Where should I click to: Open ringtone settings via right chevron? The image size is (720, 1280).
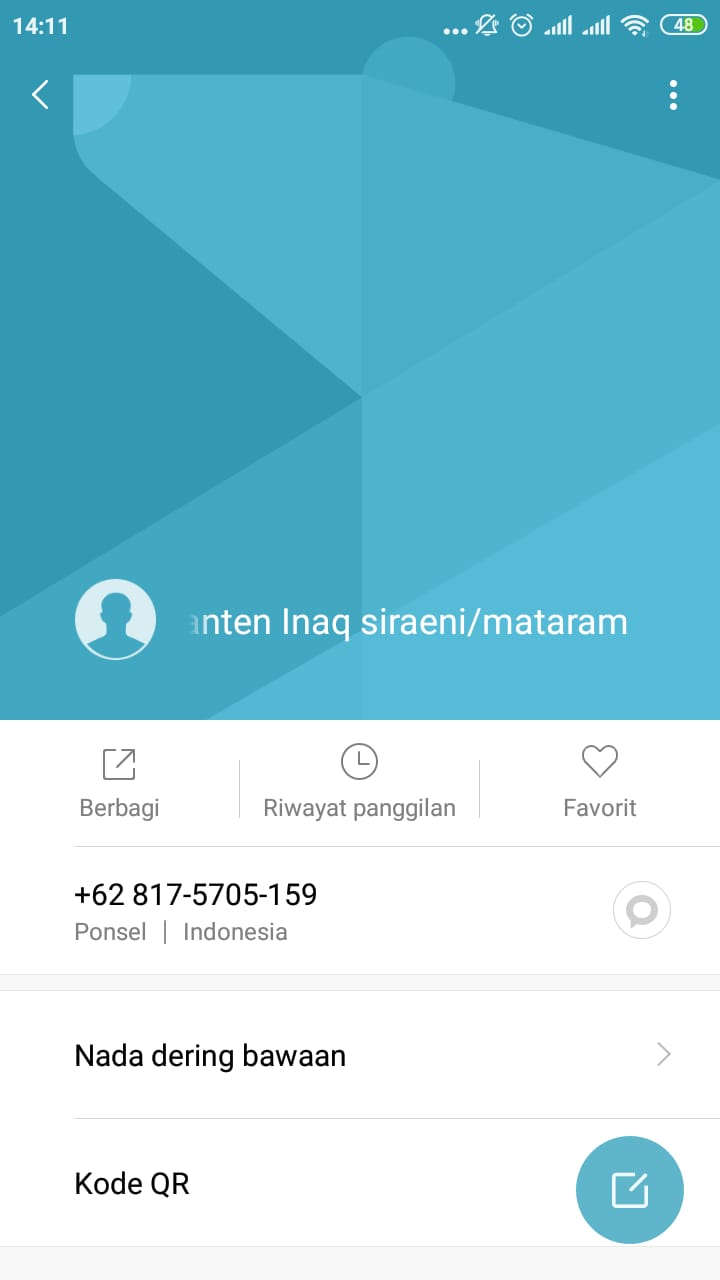click(x=663, y=1054)
